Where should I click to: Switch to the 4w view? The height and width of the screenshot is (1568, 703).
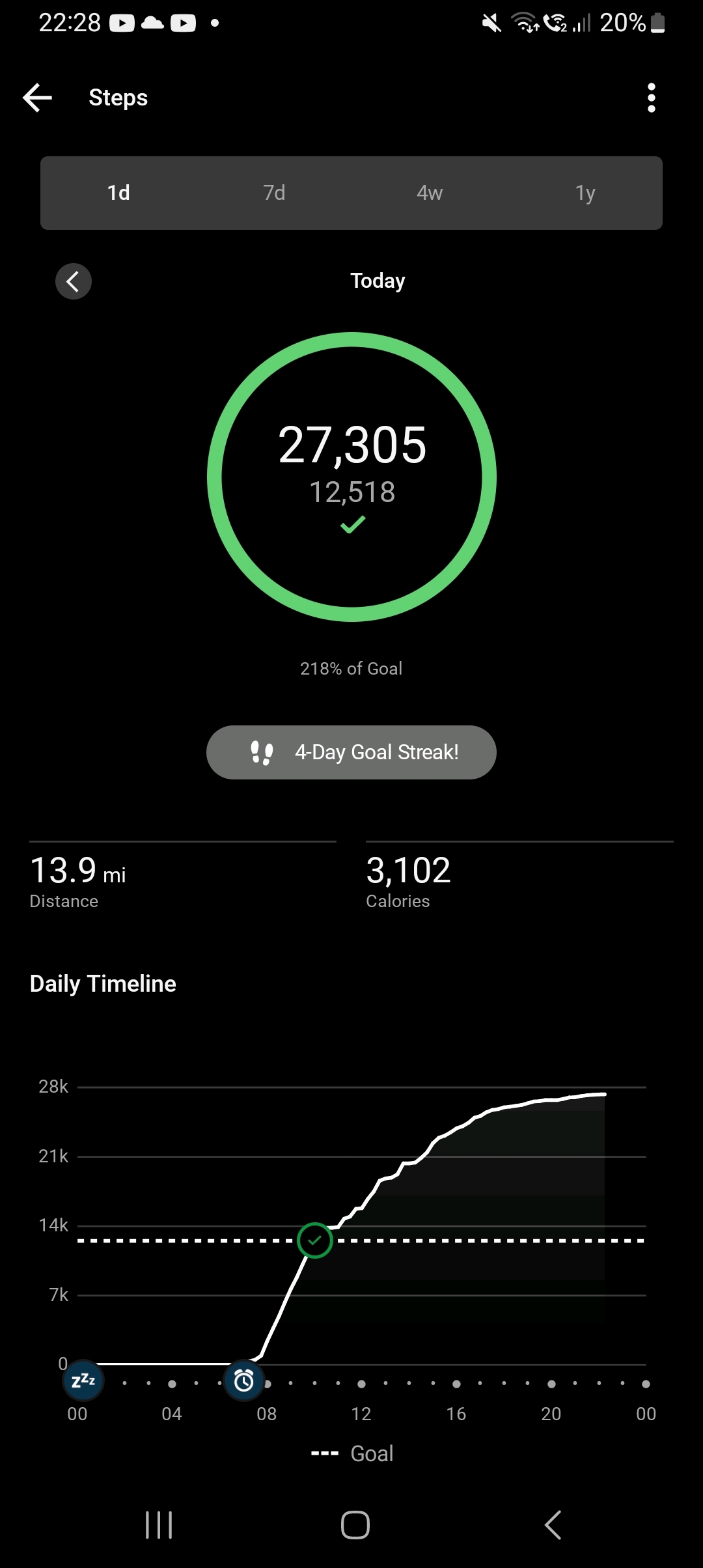(430, 193)
